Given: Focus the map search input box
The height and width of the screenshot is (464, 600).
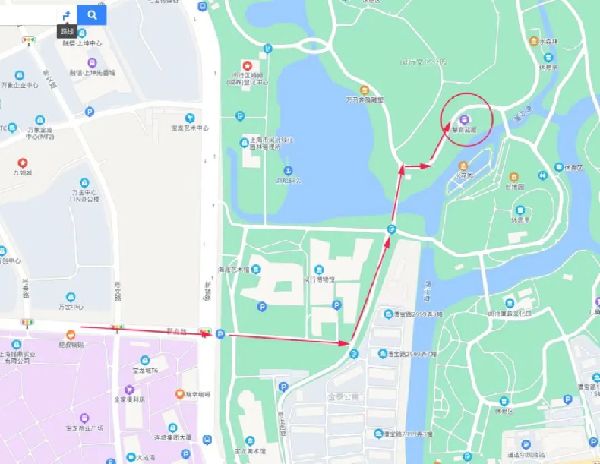Looking at the screenshot, I should (x=27, y=15).
